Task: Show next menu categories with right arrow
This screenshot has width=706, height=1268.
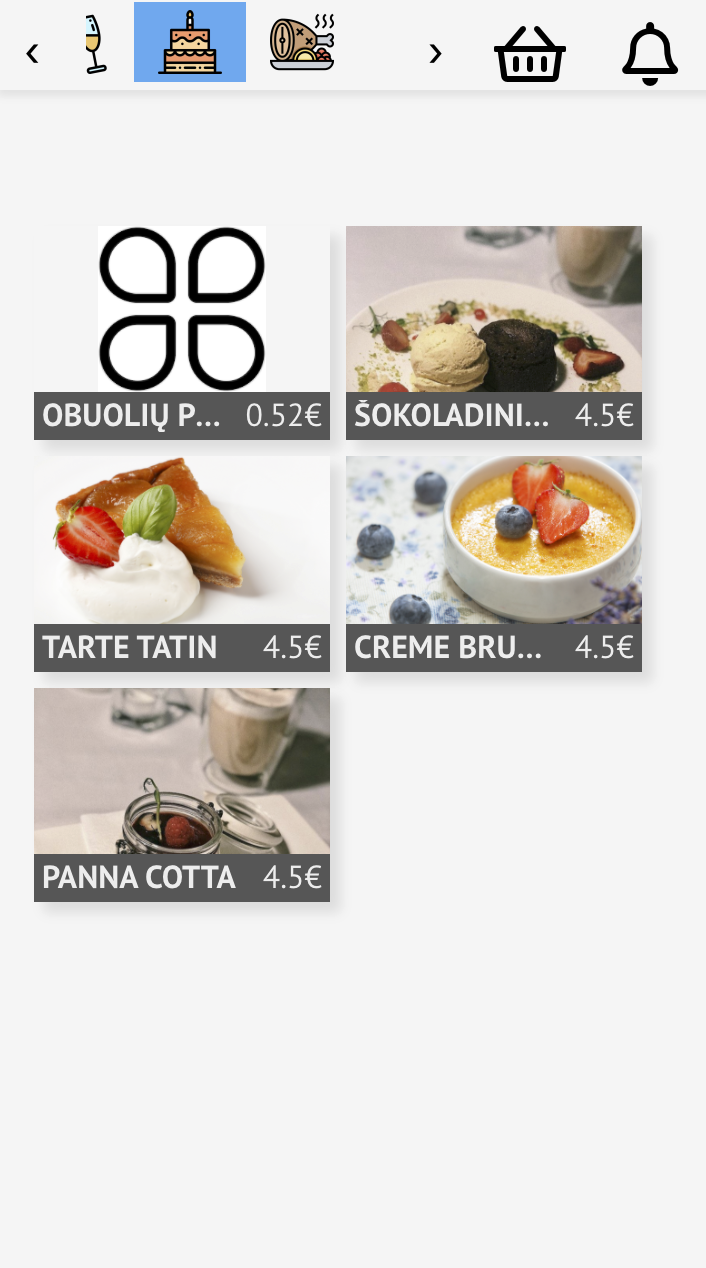Action: [435, 52]
